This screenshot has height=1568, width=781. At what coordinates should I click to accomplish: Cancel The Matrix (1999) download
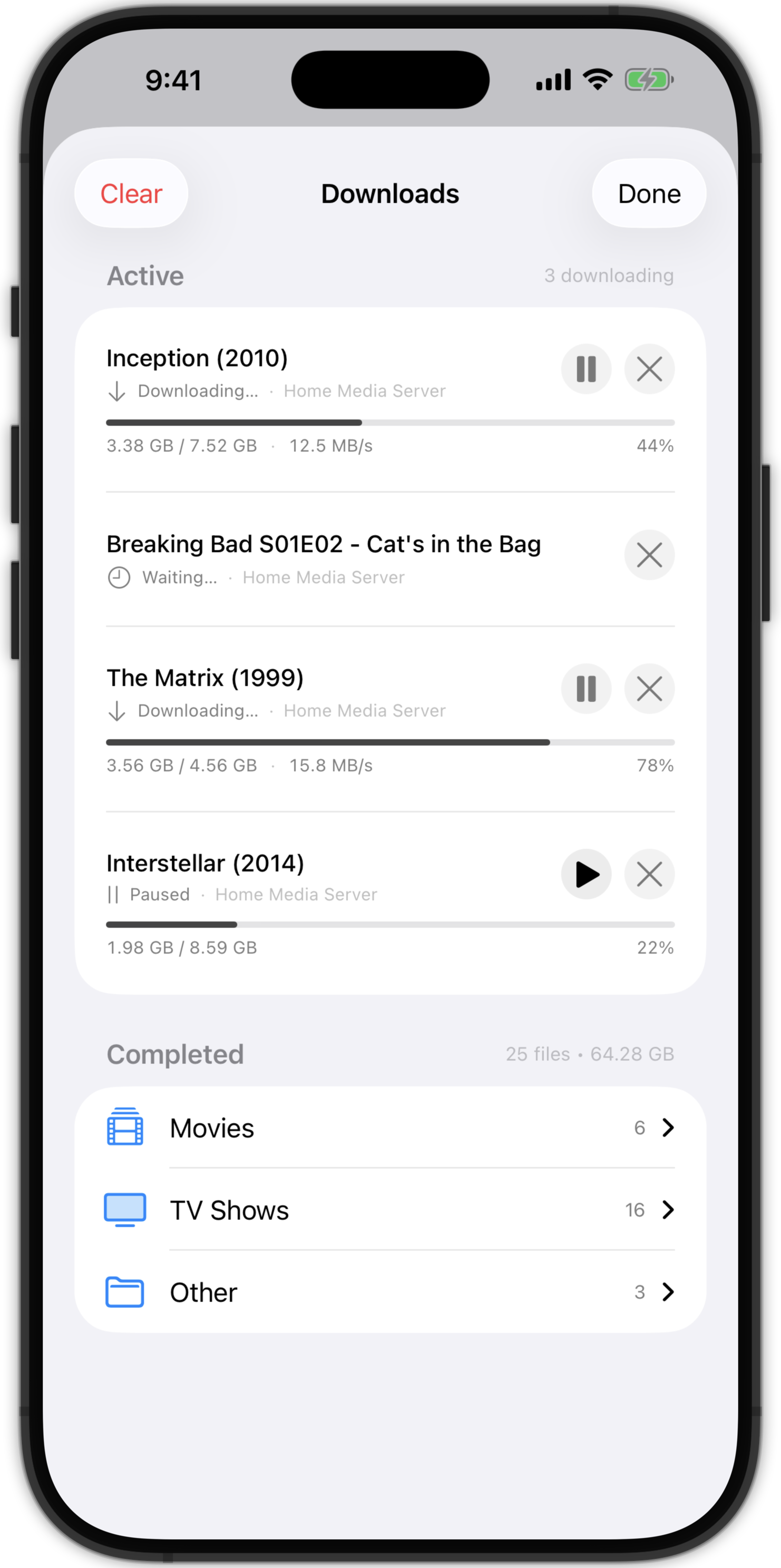coord(649,689)
